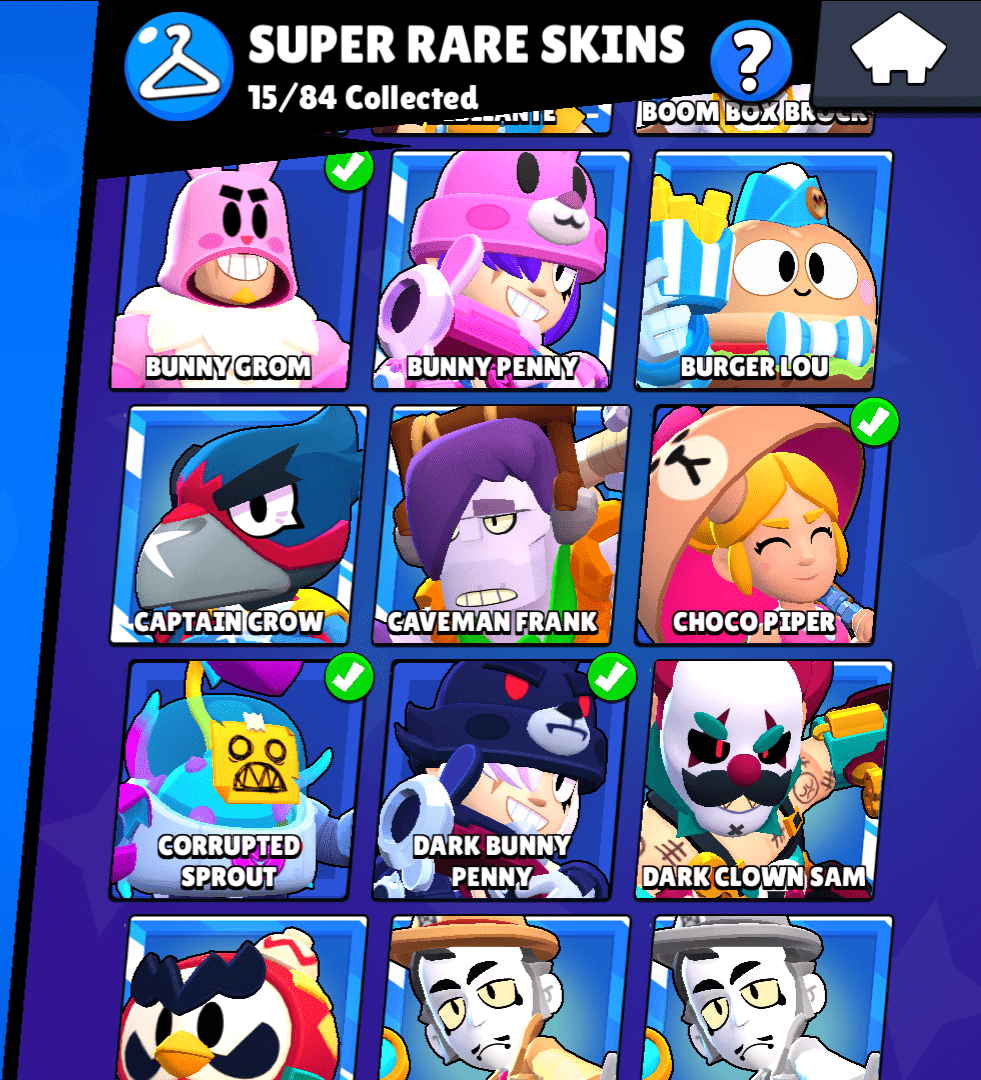Go to the home screen
Screen dimensions: 981x1080
pos(898,52)
